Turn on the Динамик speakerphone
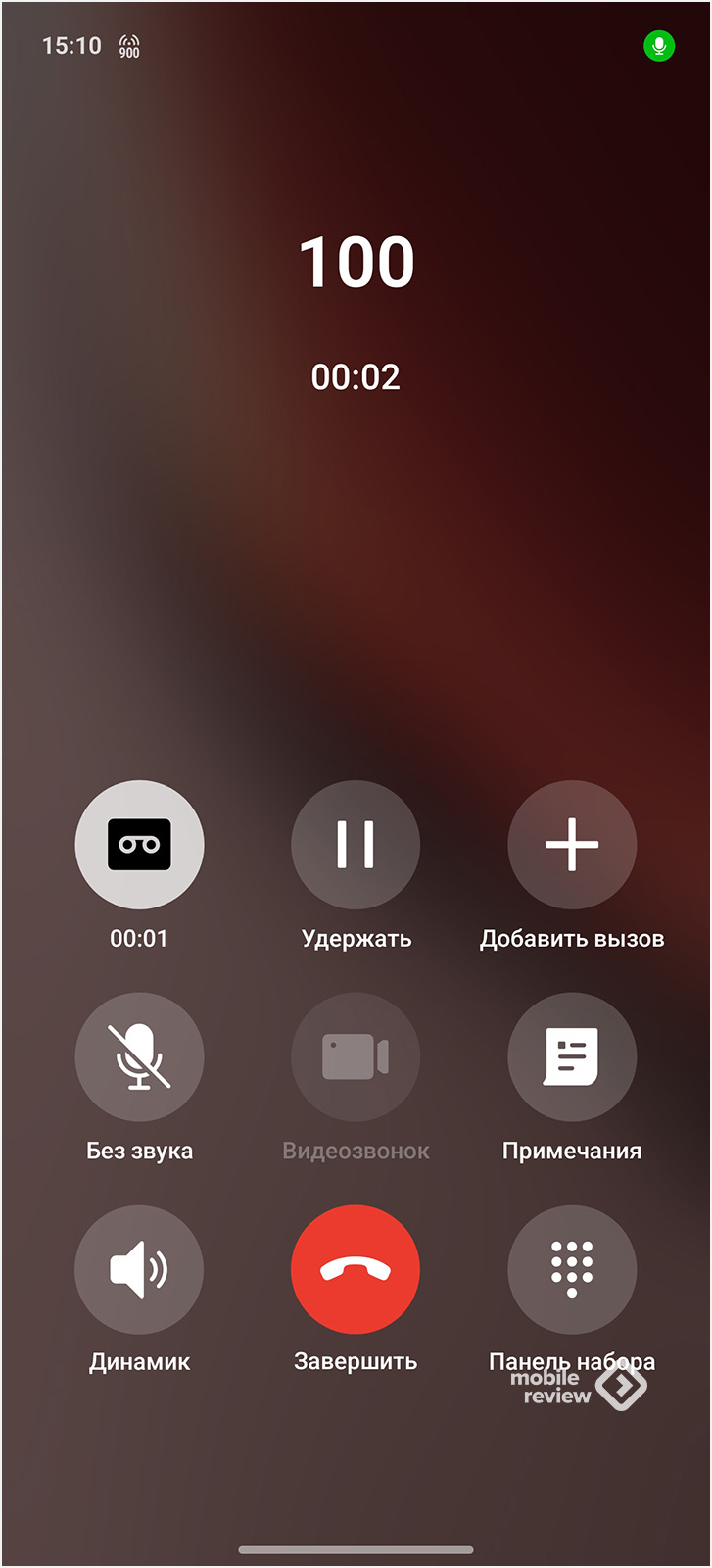The height and width of the screenshot is (1568, 712). coord(139,1269)
